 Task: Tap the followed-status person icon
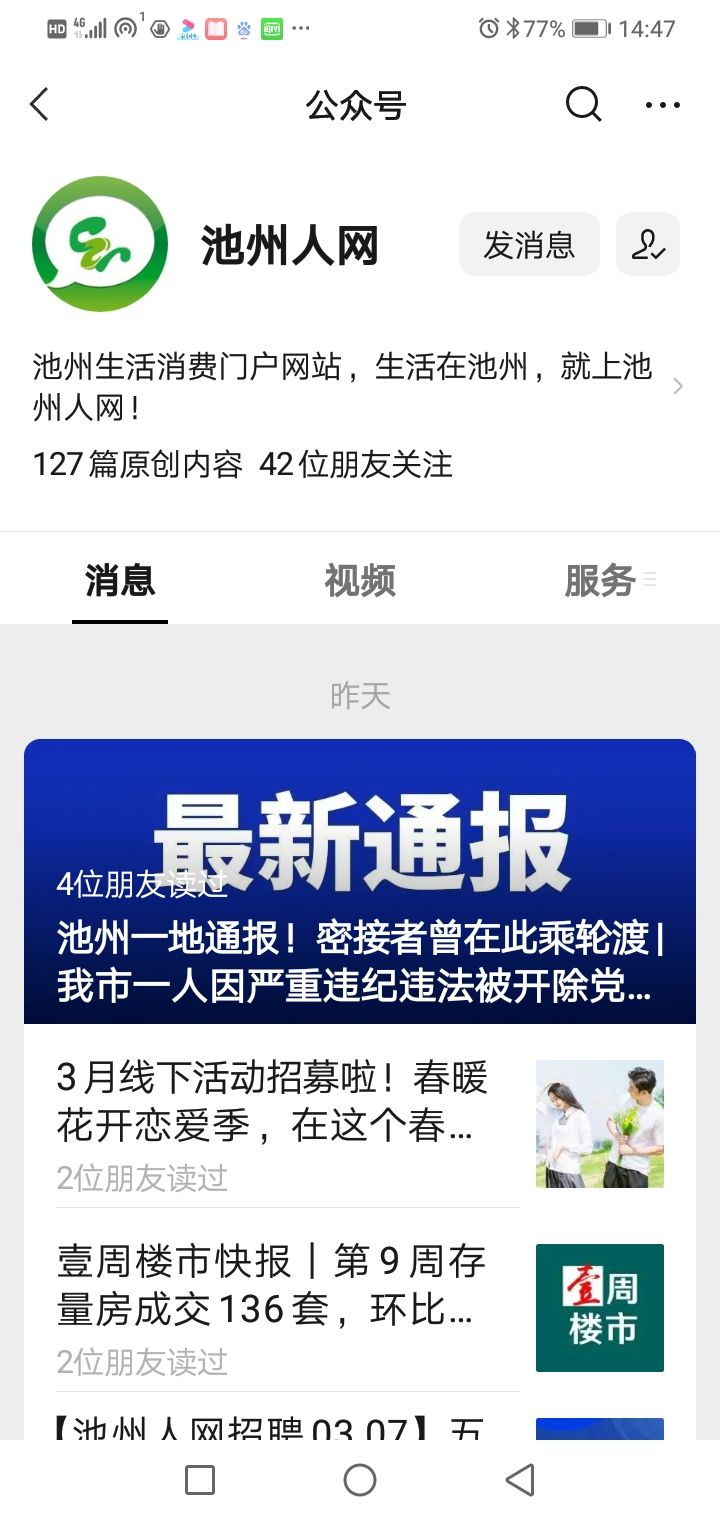[x=648, y=244]
